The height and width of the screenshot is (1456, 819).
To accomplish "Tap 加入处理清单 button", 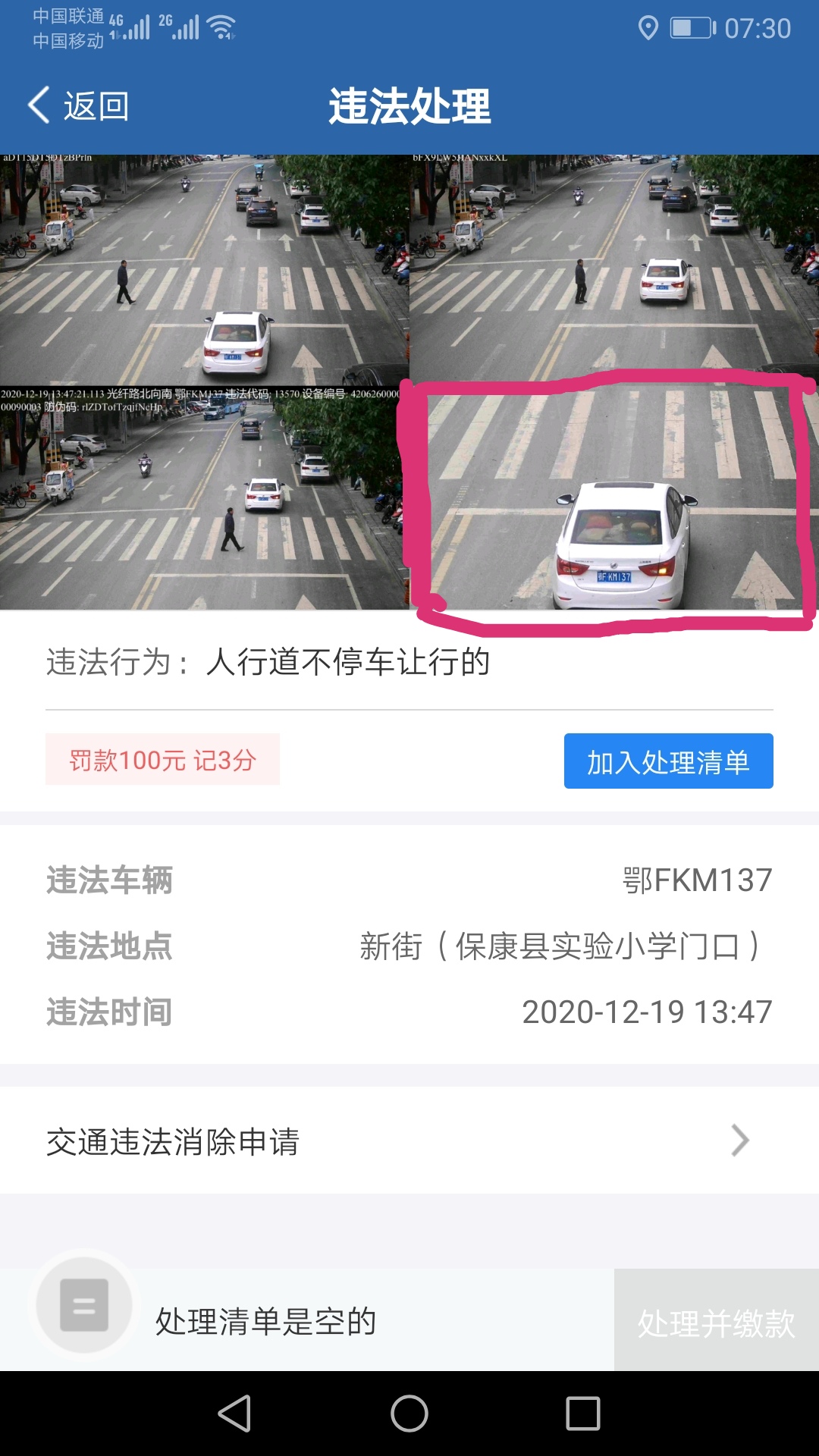I will tap(668, 761).
